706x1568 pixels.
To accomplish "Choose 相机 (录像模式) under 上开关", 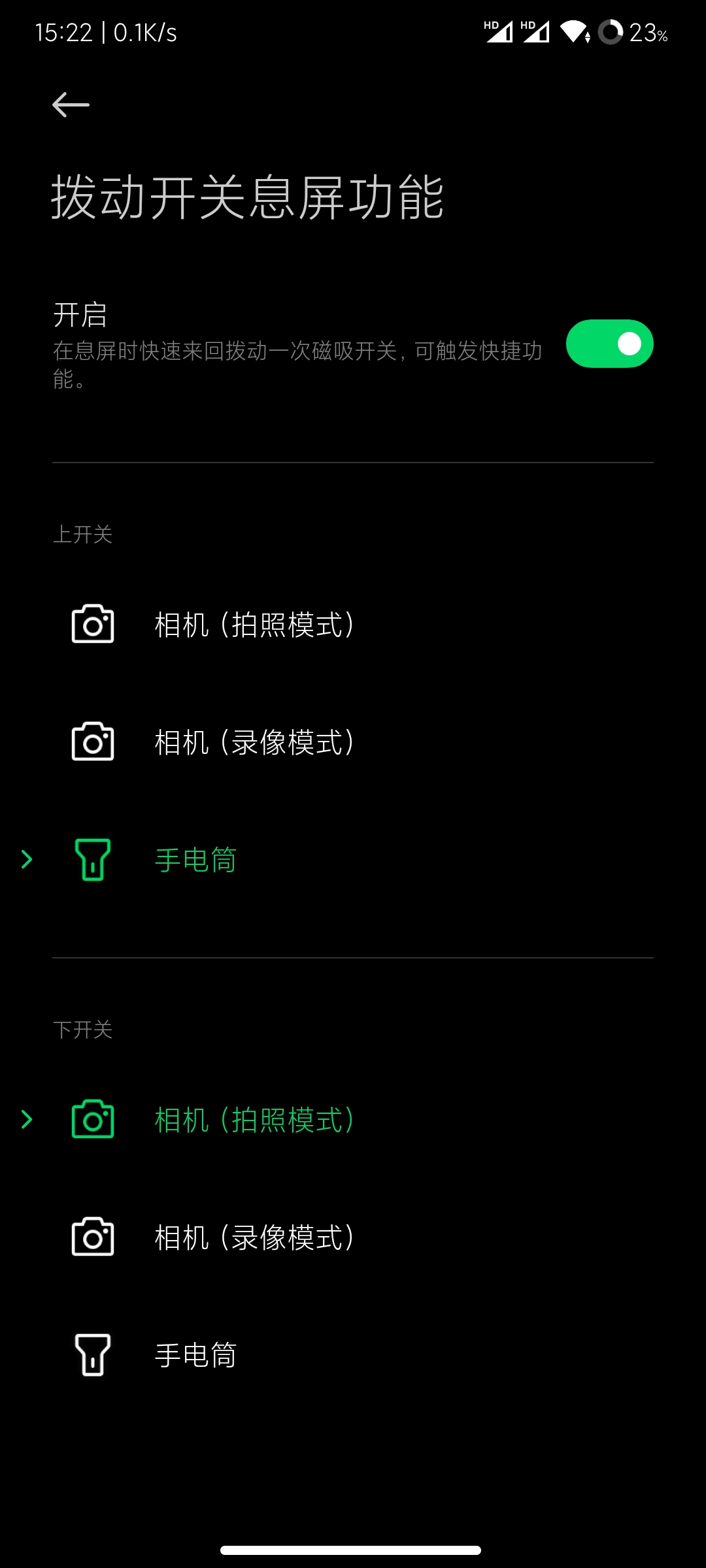I will 254,742.
